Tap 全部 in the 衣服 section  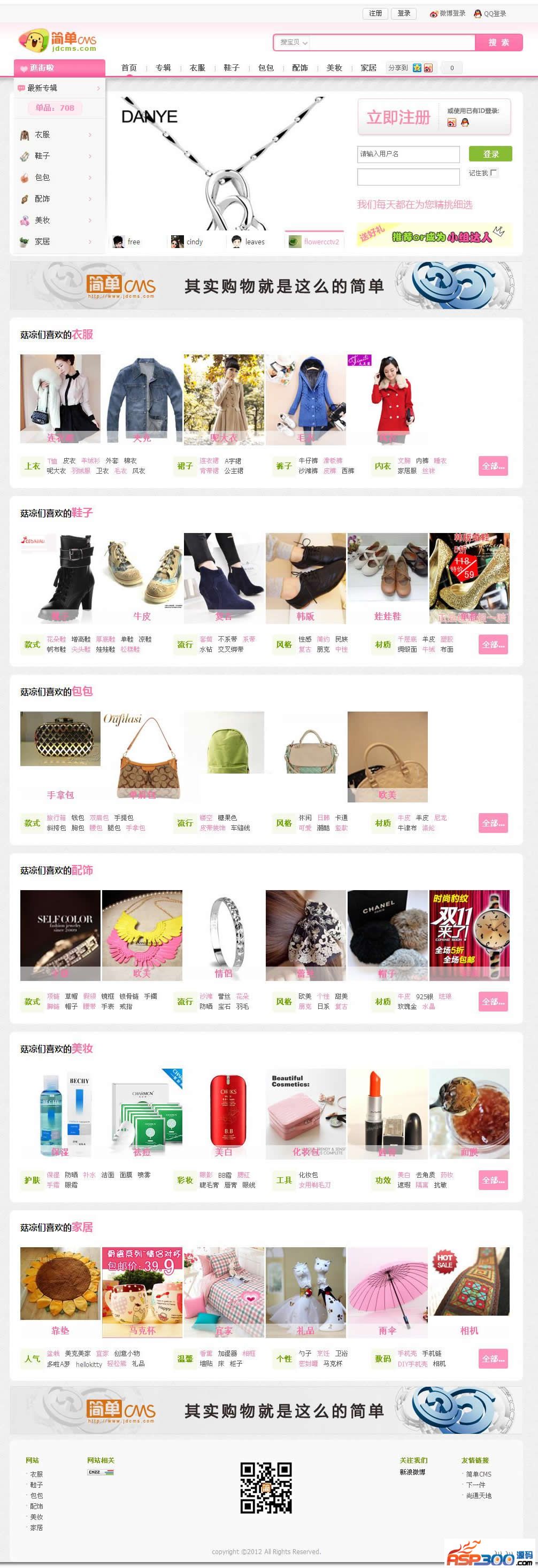[493, 466]
